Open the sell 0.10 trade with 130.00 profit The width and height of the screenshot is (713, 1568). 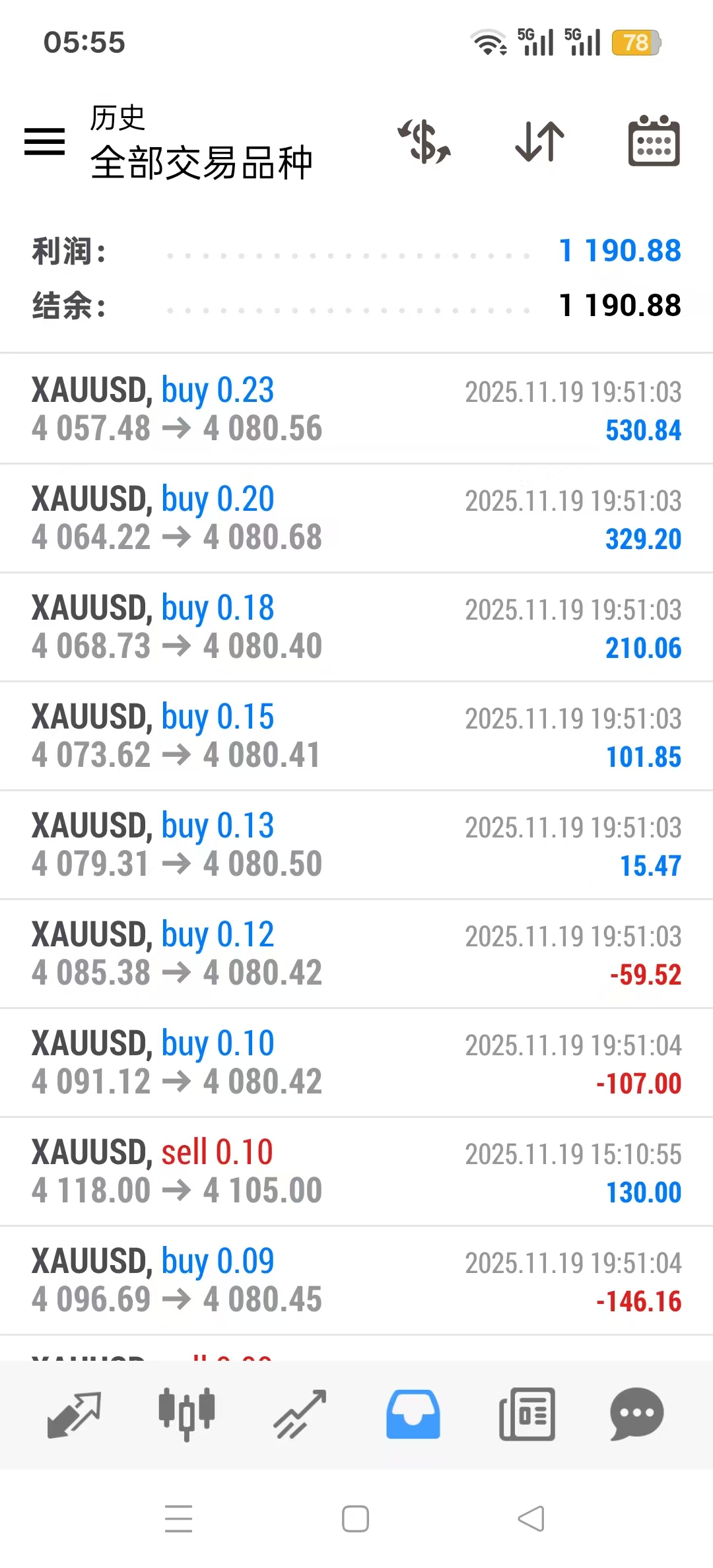tap(356, 1171)
